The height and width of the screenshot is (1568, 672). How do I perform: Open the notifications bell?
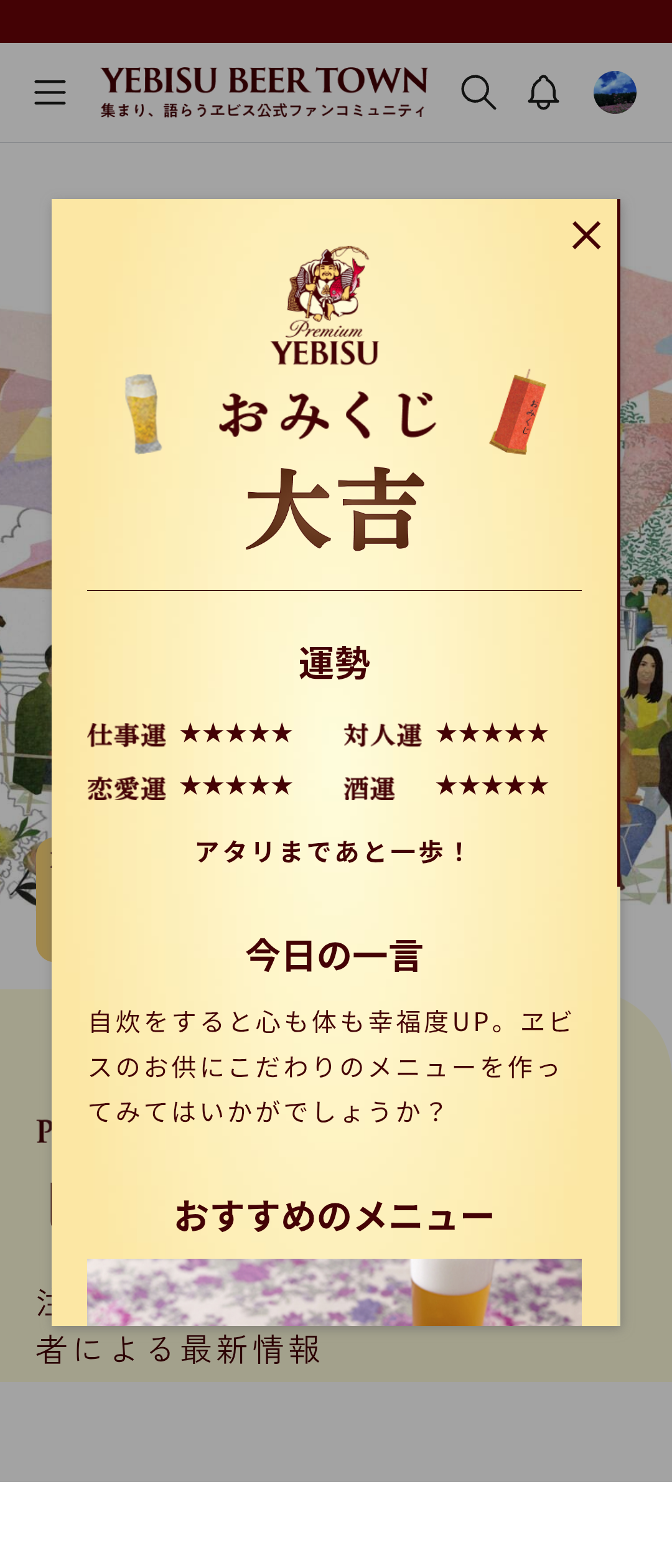point(543,93)
